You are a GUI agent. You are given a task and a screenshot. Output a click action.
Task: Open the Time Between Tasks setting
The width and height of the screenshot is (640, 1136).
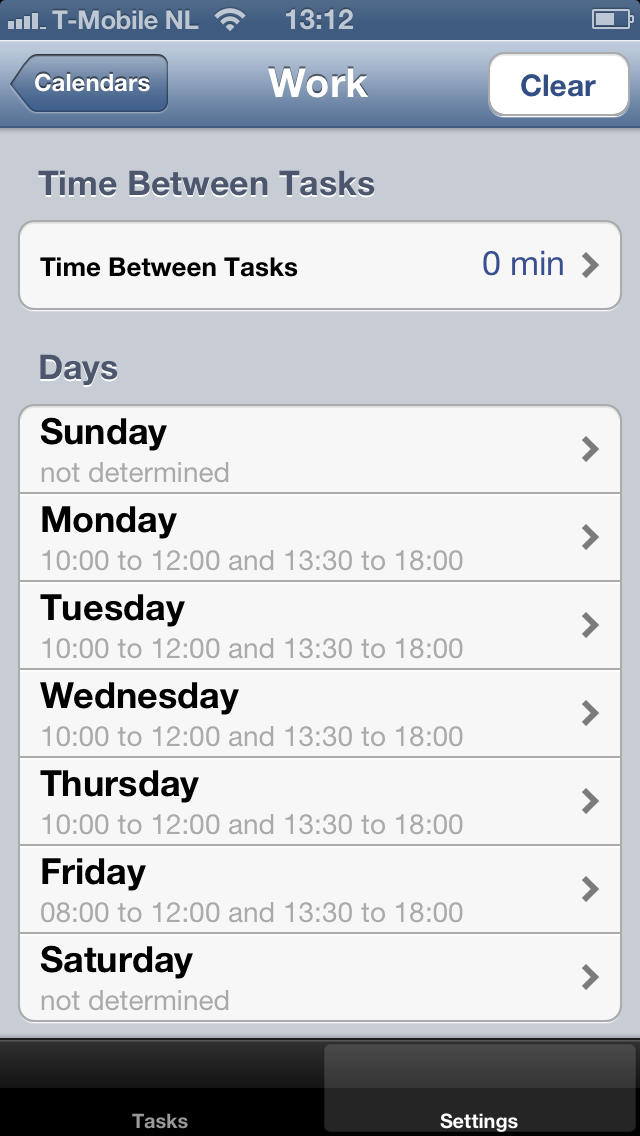click(320, 265)
